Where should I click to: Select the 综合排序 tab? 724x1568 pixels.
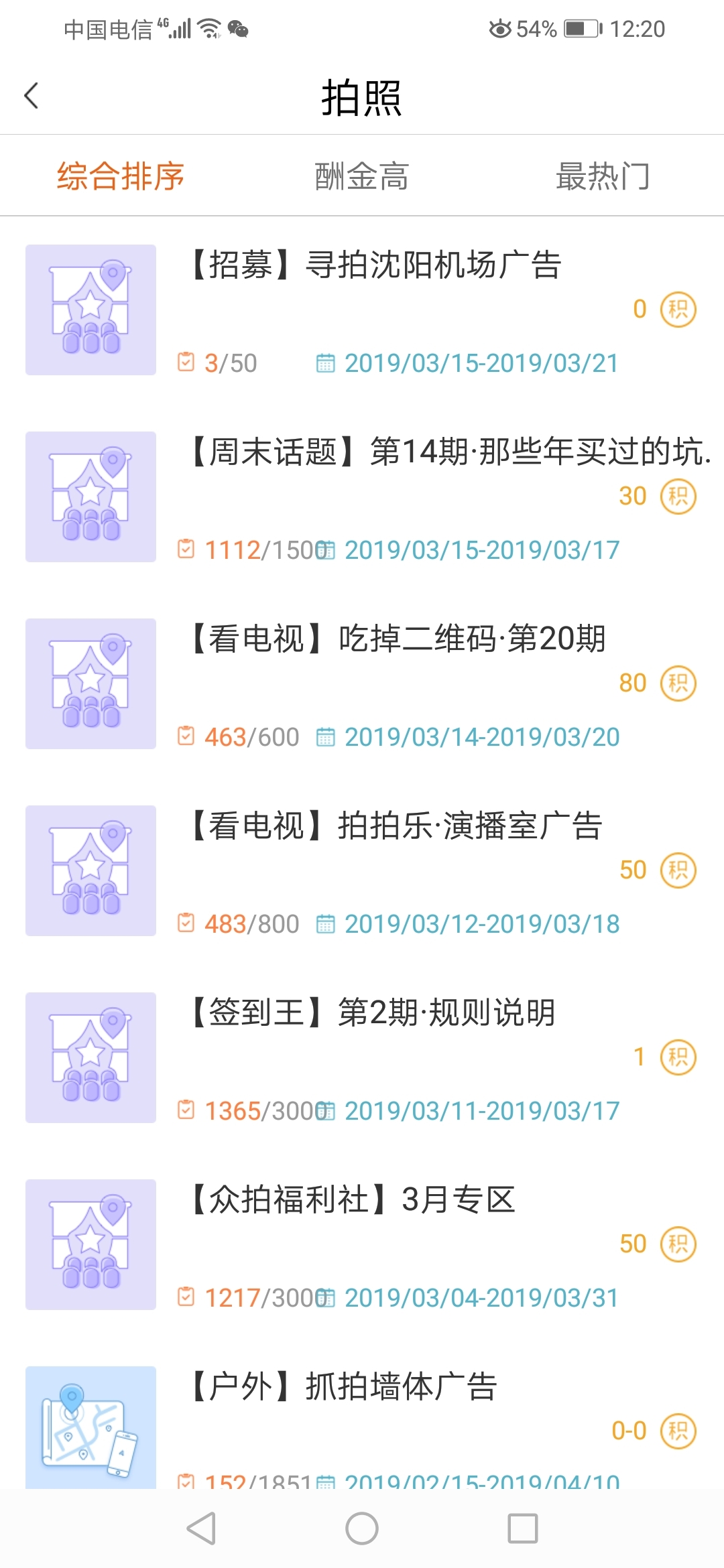pos(121,177)
